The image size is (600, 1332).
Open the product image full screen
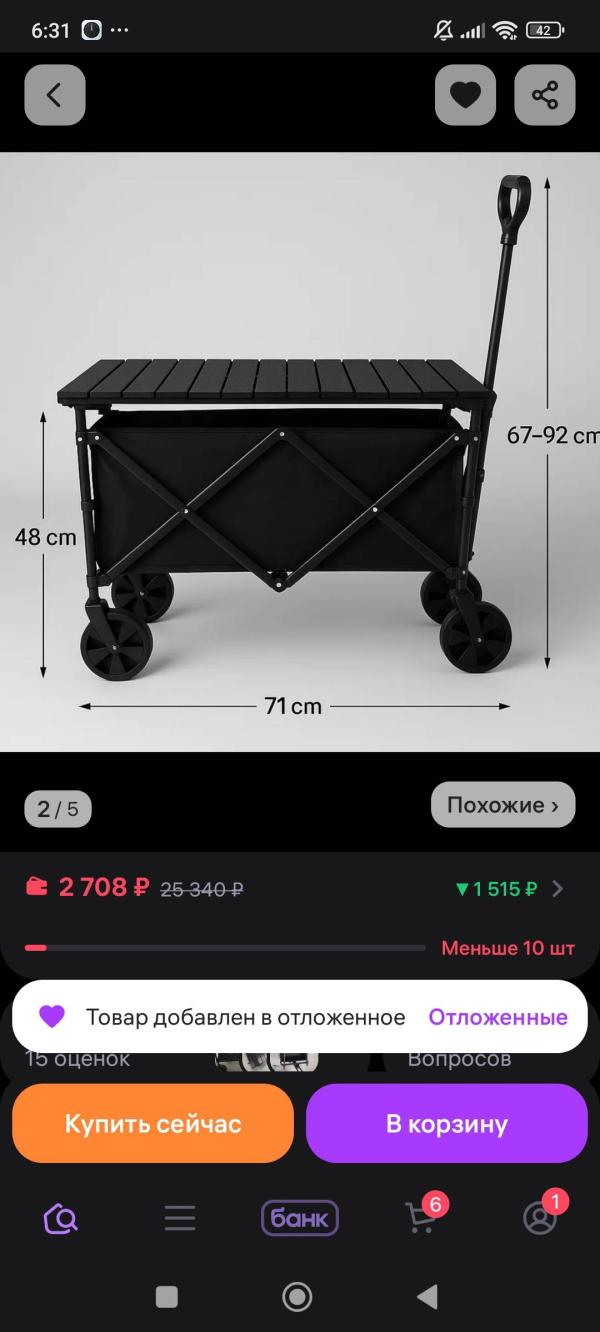[300, 450]
